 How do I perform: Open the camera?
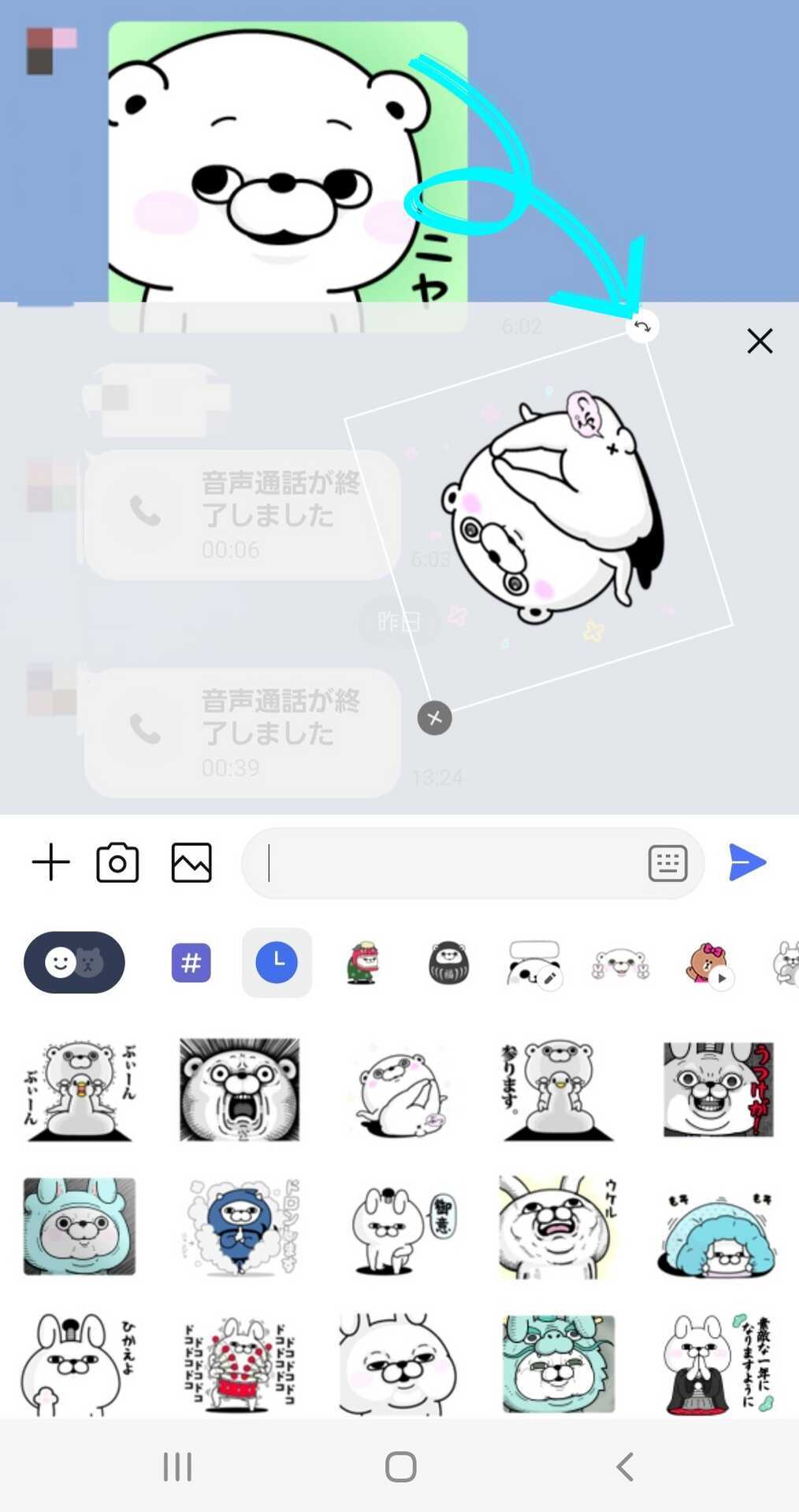(x=117, y=862)
